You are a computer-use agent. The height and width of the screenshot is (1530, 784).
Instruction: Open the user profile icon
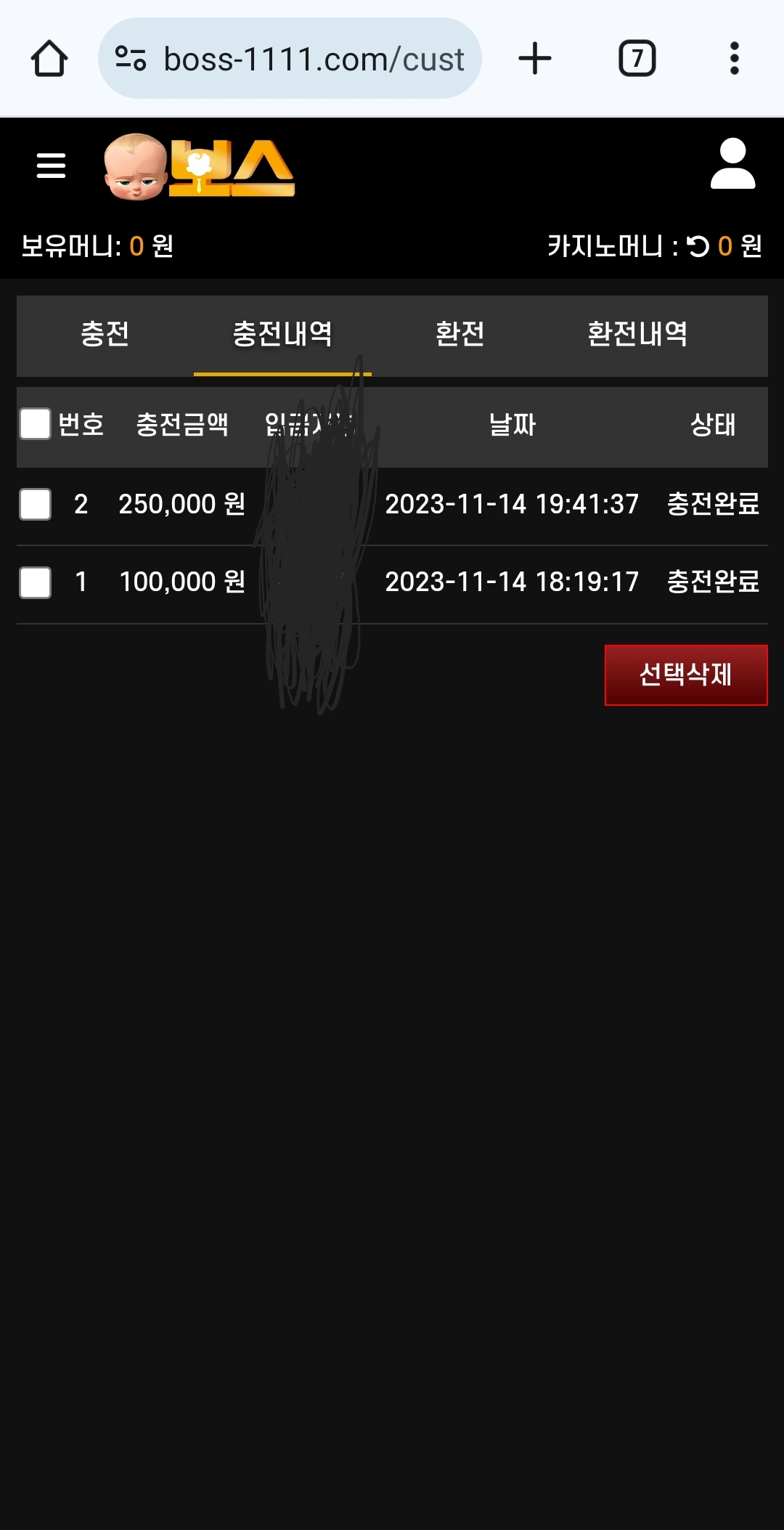(732, 164)
